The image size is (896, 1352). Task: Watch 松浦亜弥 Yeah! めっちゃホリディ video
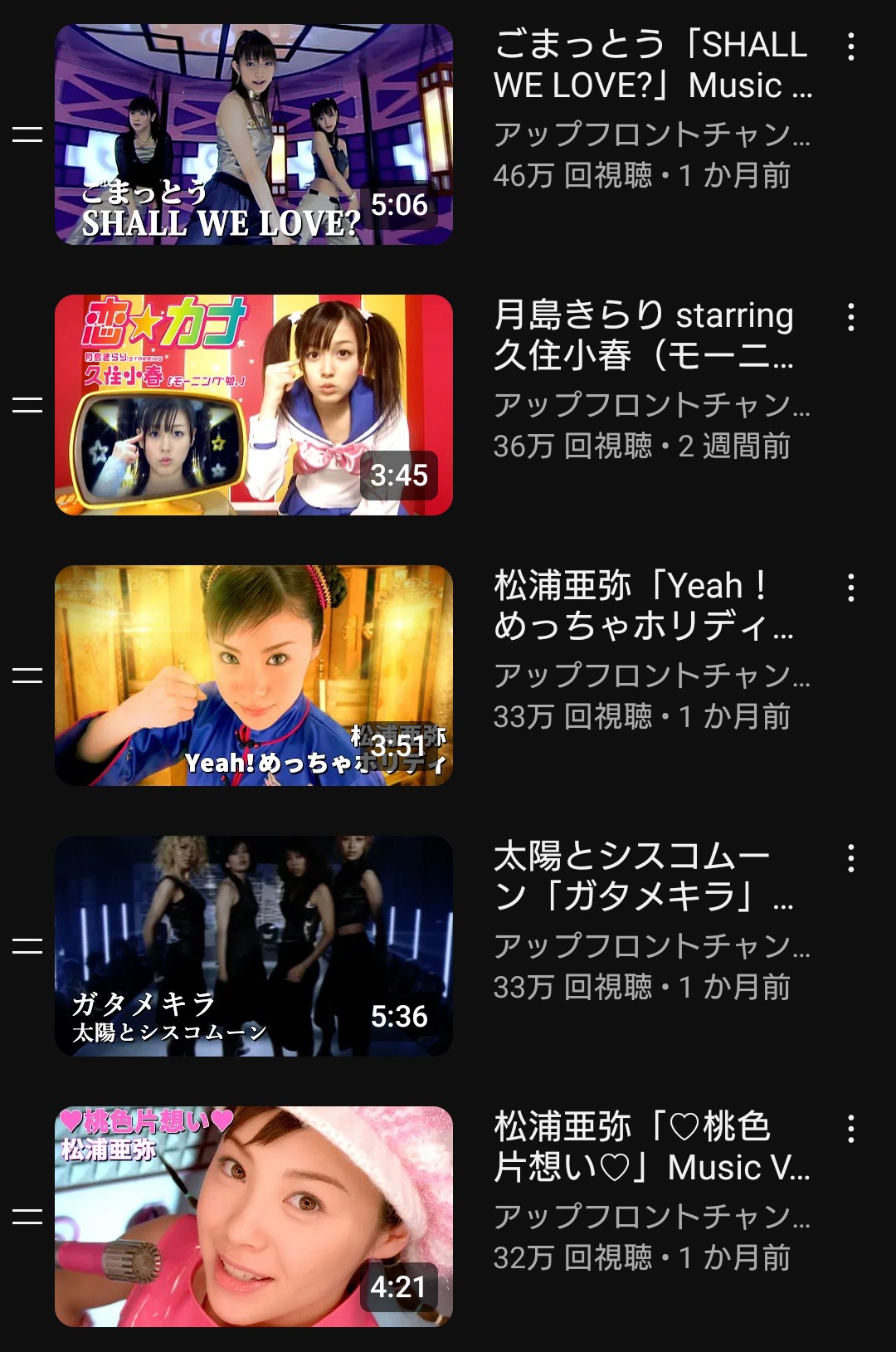pos(254,676)
